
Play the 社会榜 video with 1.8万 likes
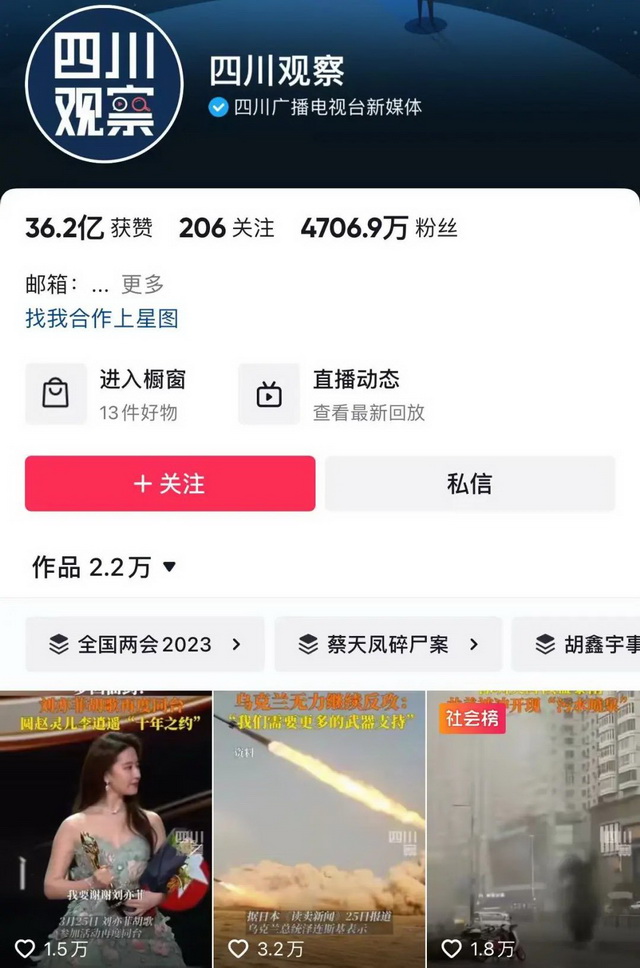(533, 828)
